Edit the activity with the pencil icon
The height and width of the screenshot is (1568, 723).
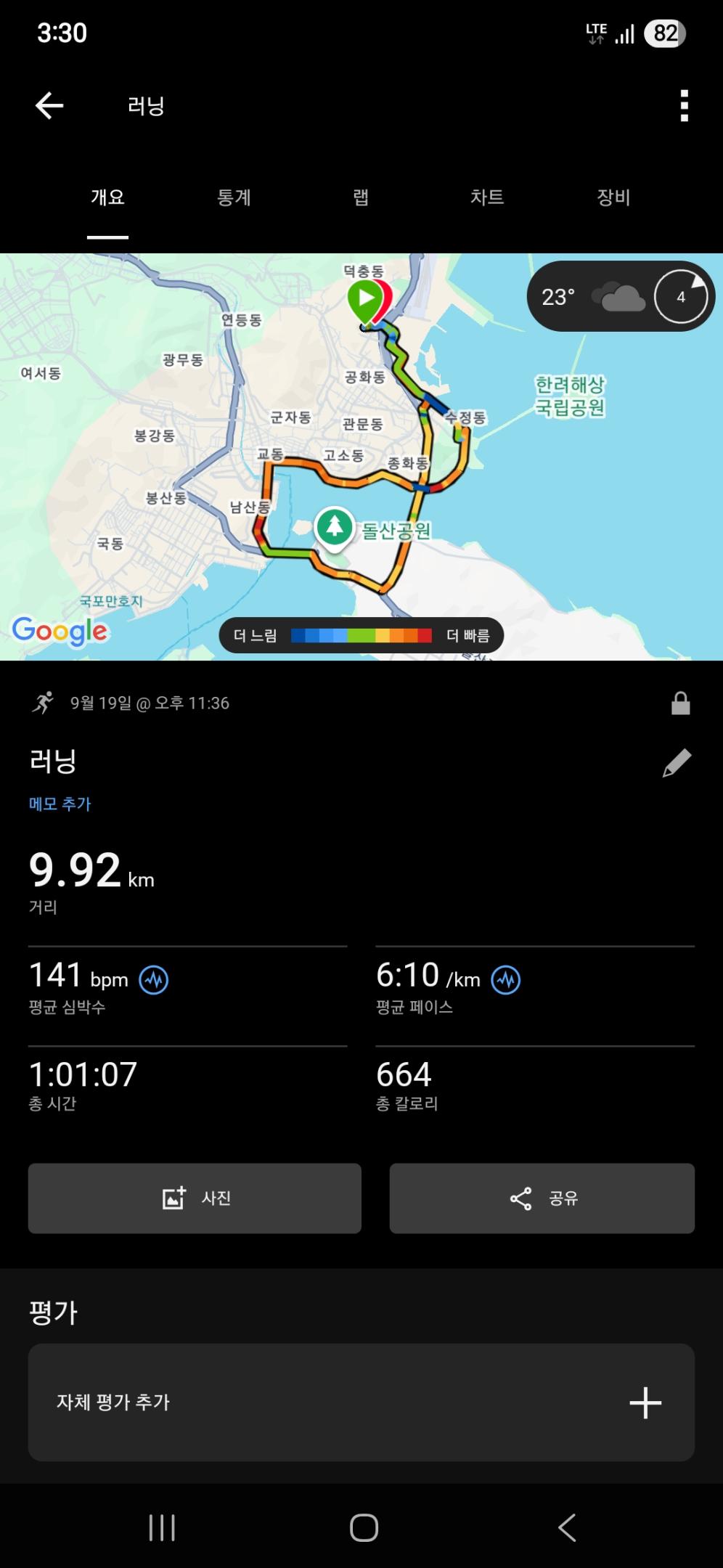coord(677,763)
